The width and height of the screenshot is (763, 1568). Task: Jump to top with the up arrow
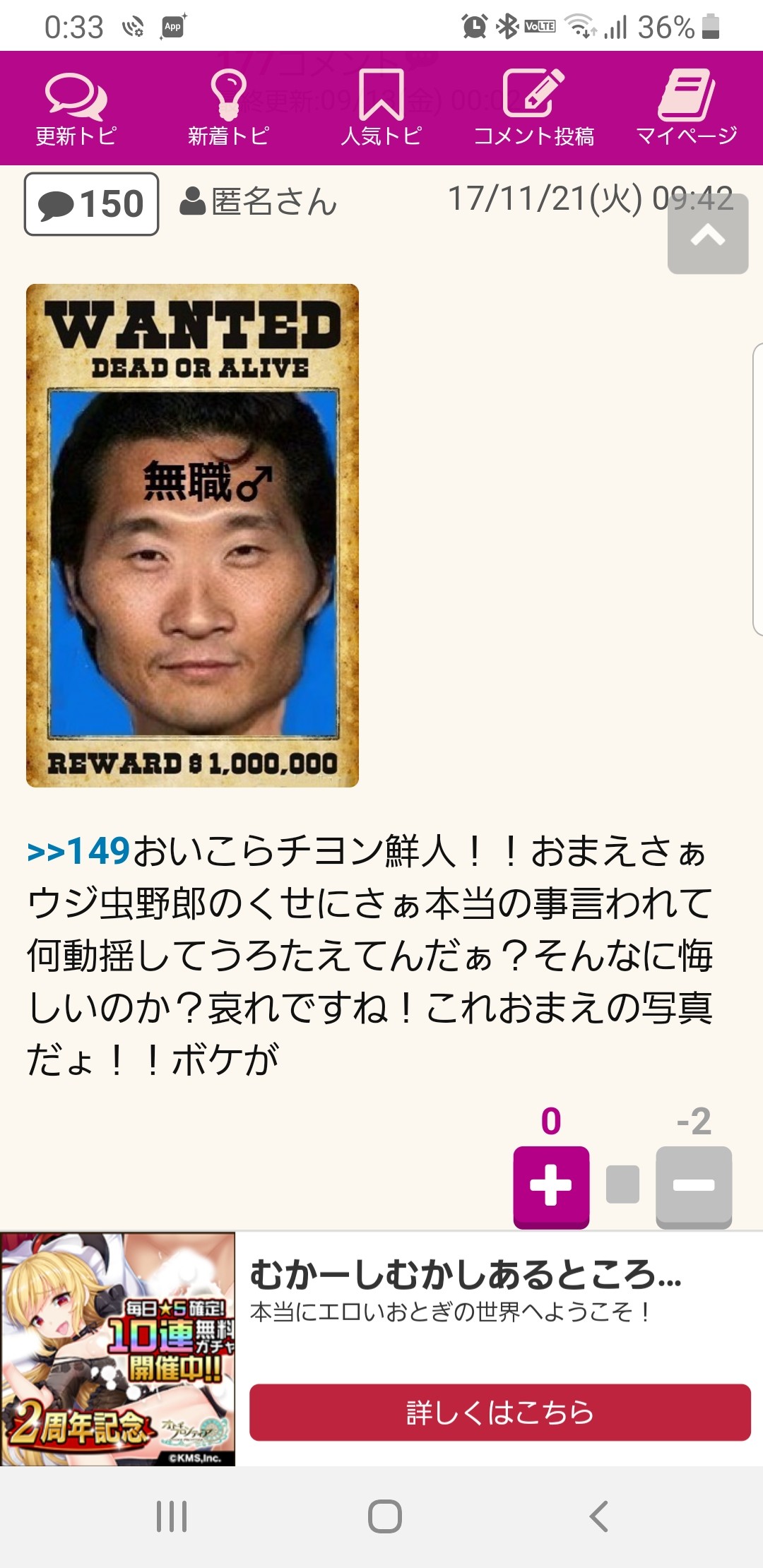pyautogui.click(x=707, y=235)
